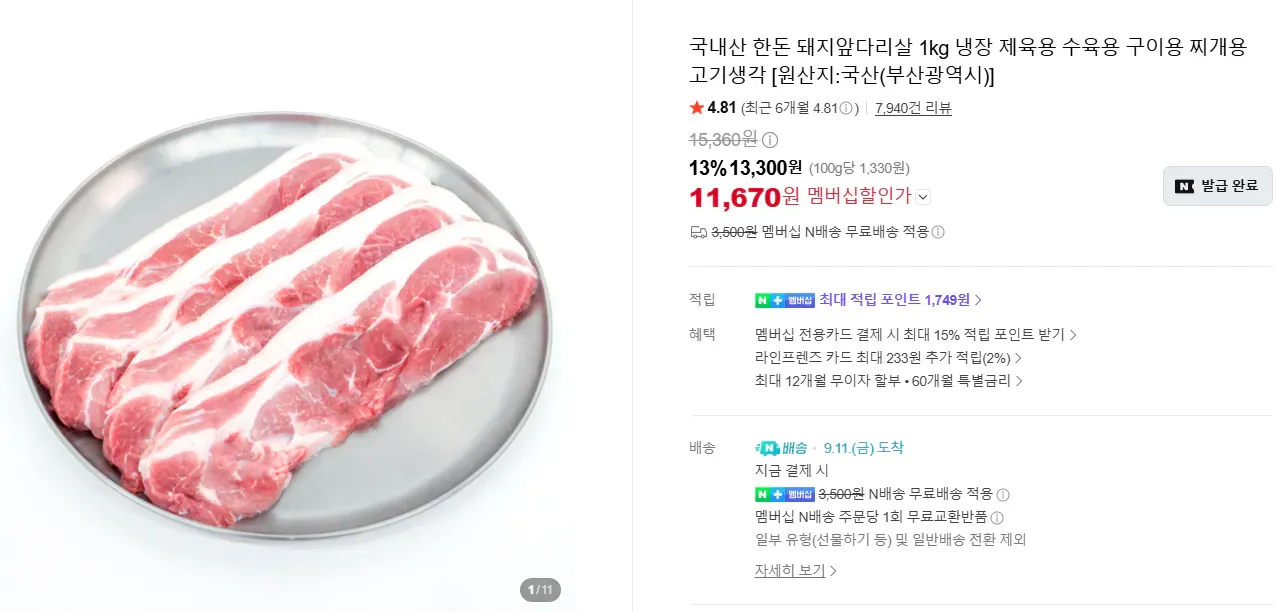Viewport: 1276px width, 612px height.
Task: Open info icon next to original price 15,360원
Action: point(770,140)
